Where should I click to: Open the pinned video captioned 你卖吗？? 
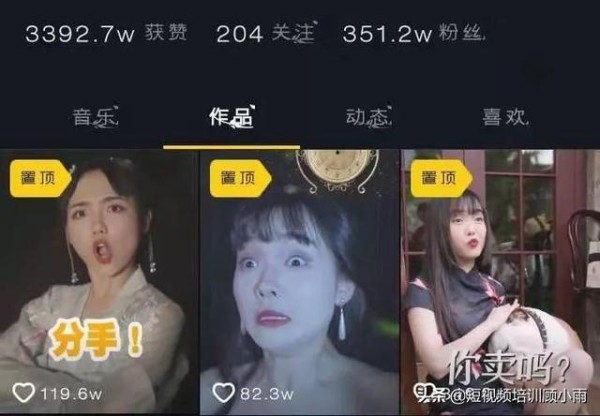[499, 282]
